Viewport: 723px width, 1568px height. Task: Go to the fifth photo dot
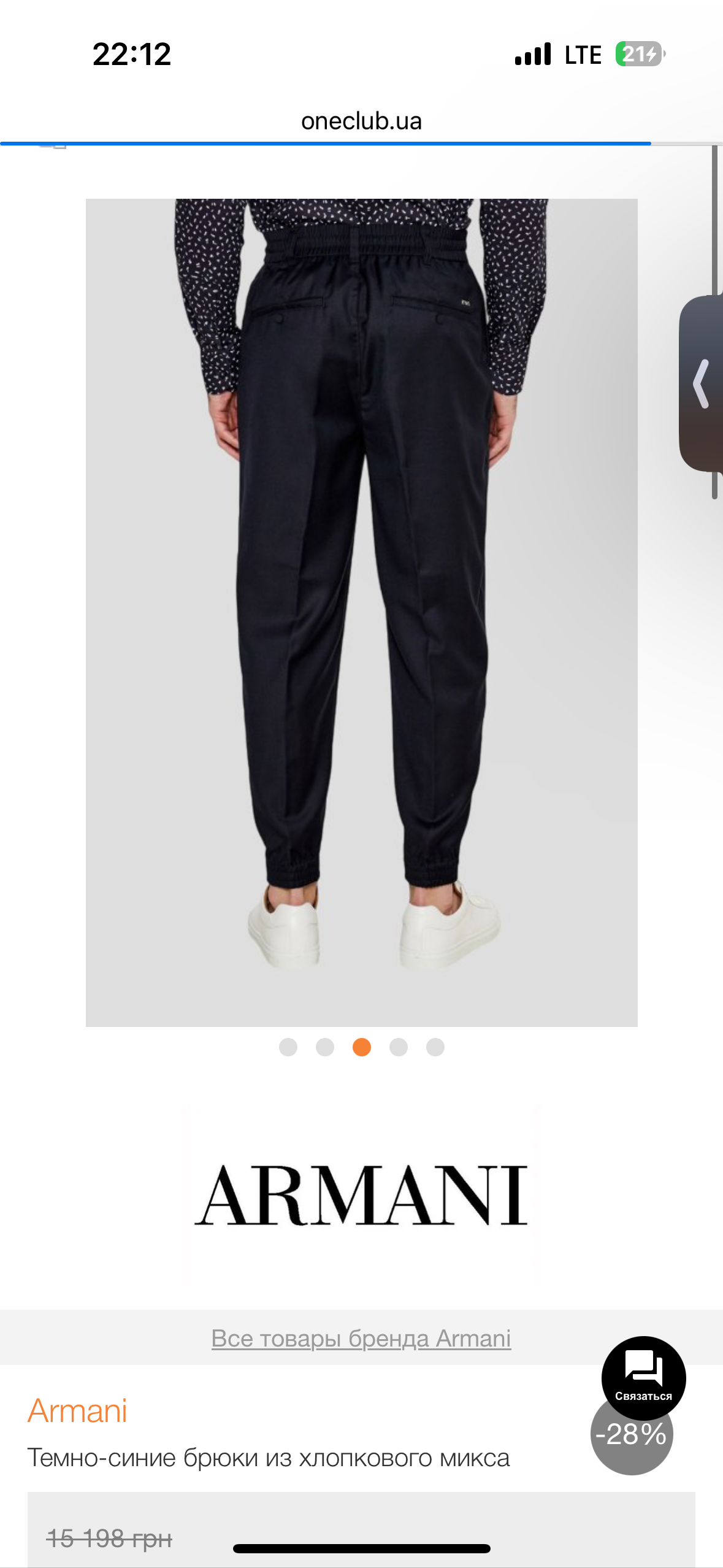435,1047
